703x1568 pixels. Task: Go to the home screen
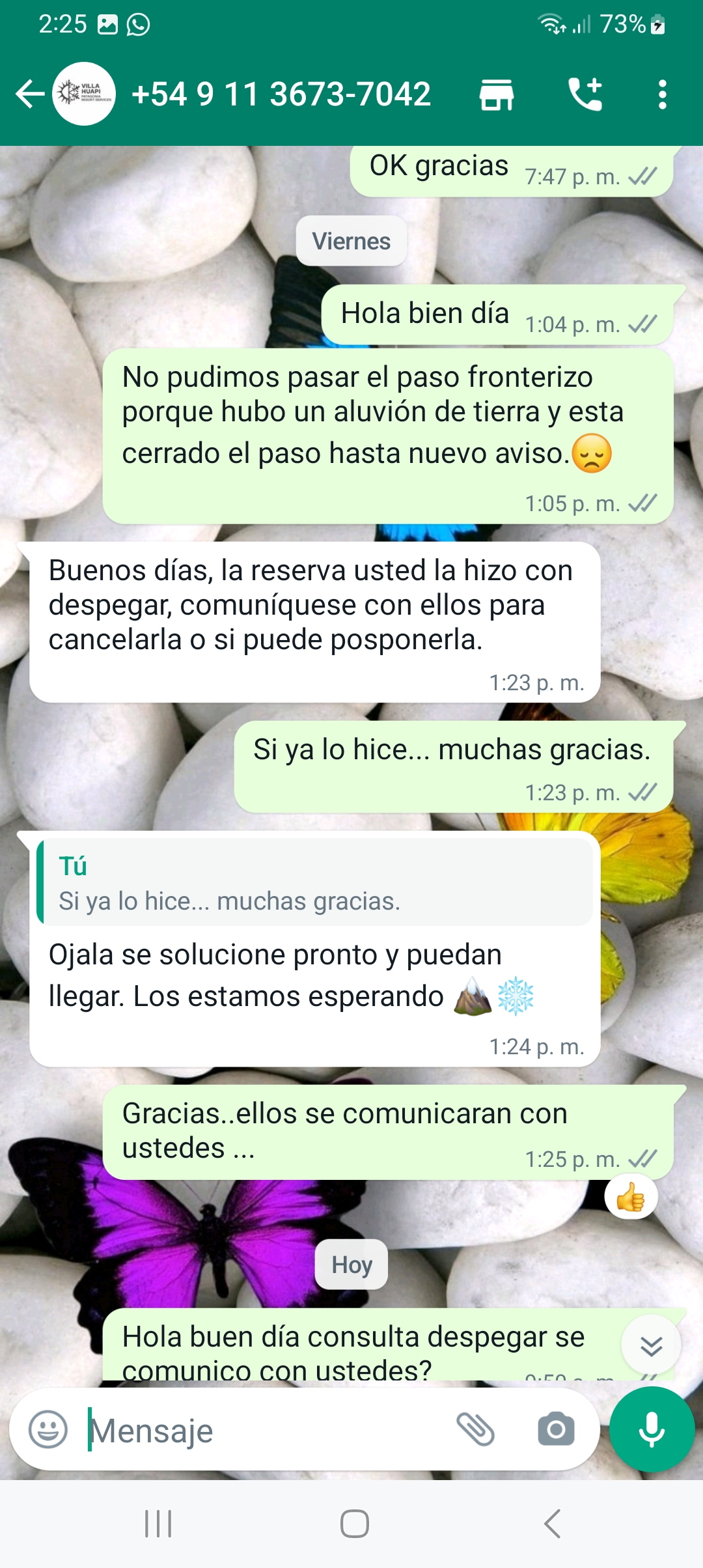355,1524
